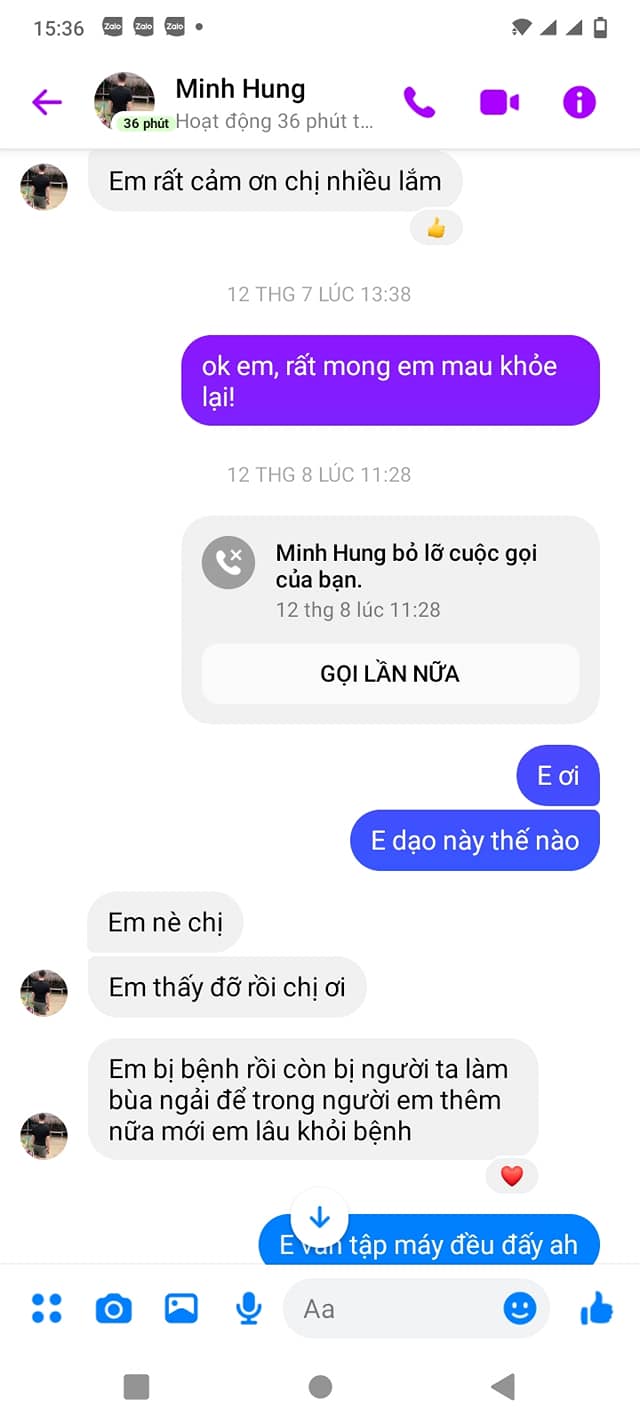
Task: Go back from Minh Hung chat
Action: tap(46, 102)
